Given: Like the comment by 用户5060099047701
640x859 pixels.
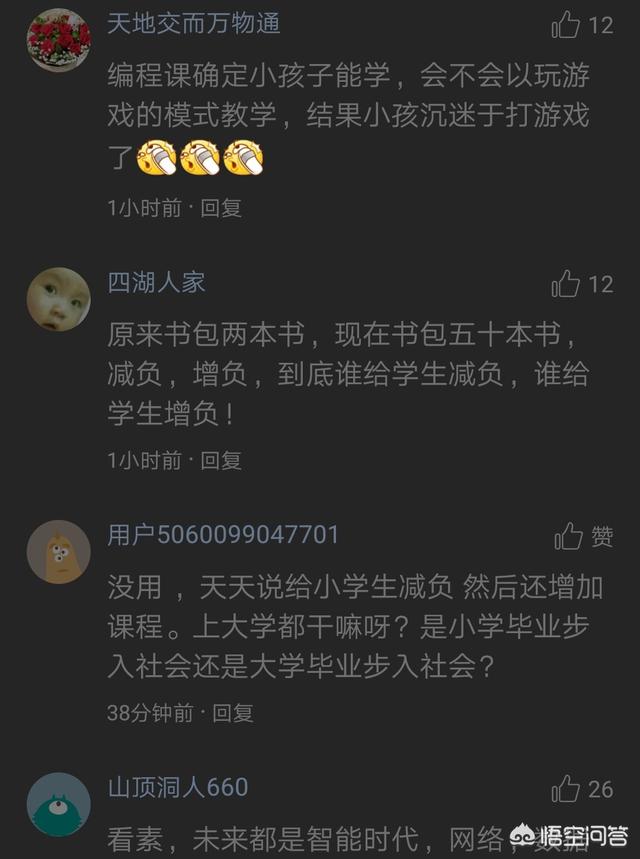Looking at the screenshot, I should [569, 537].
